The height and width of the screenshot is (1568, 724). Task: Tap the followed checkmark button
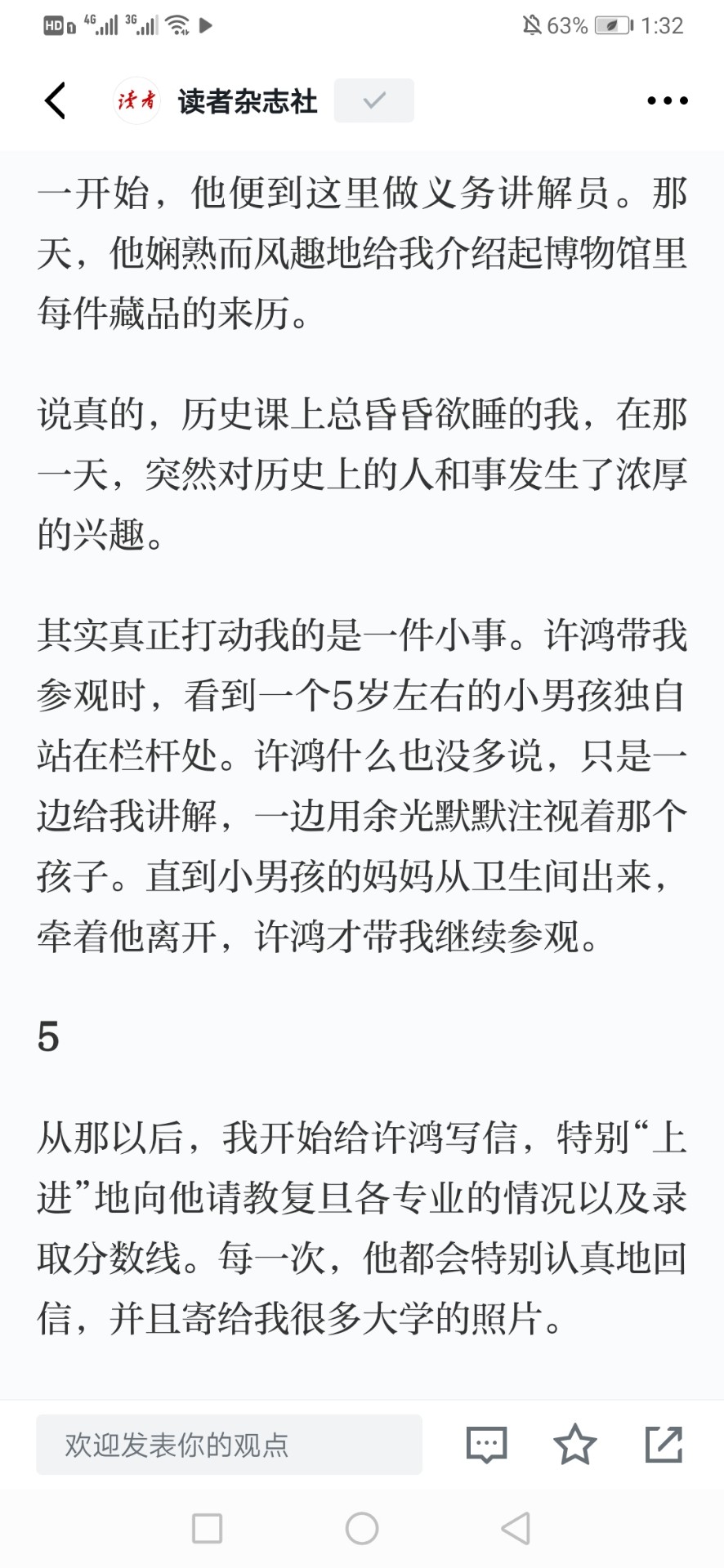point(373,100)
